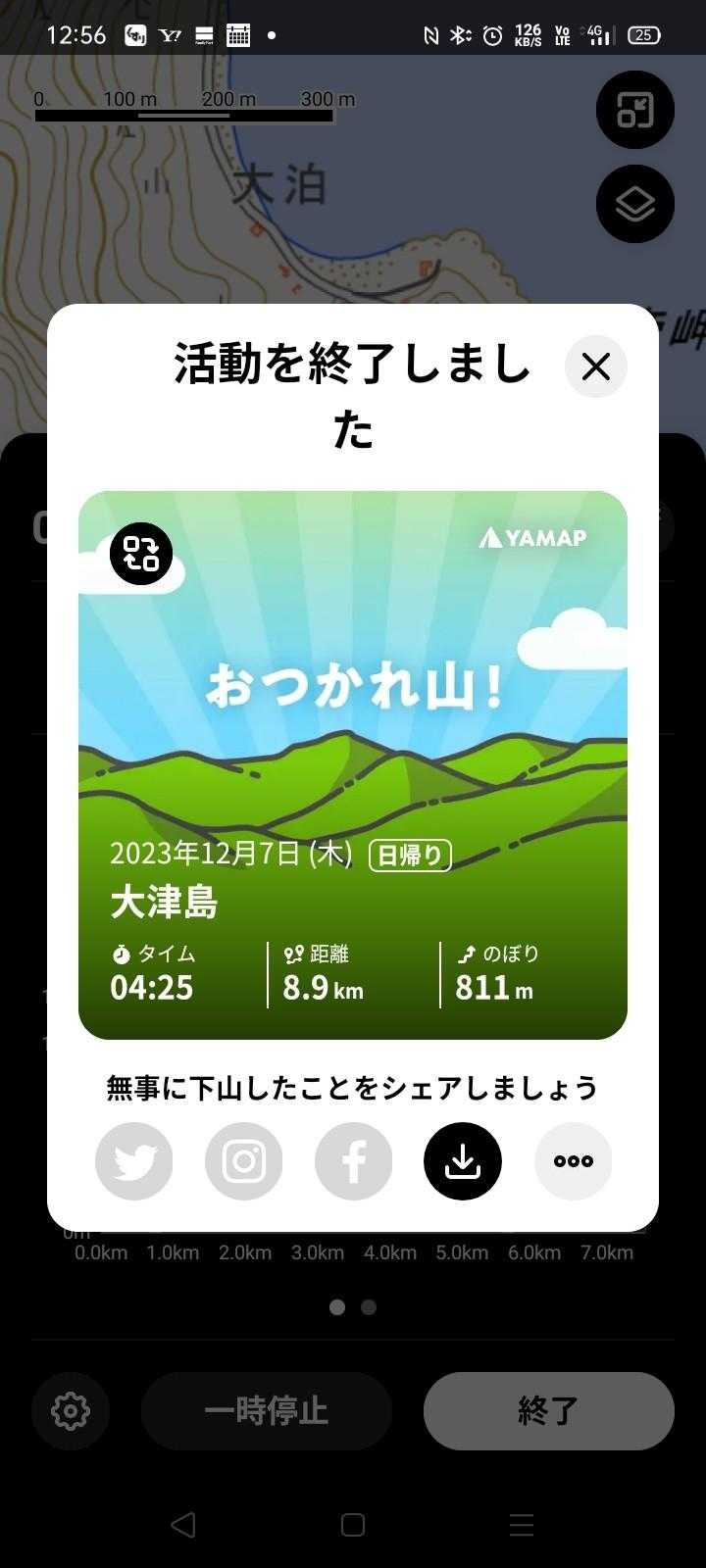The width and height of the screenshot is (706, 1568).
Task: Go back with the system back button
Action: [x=183, y=1525]
